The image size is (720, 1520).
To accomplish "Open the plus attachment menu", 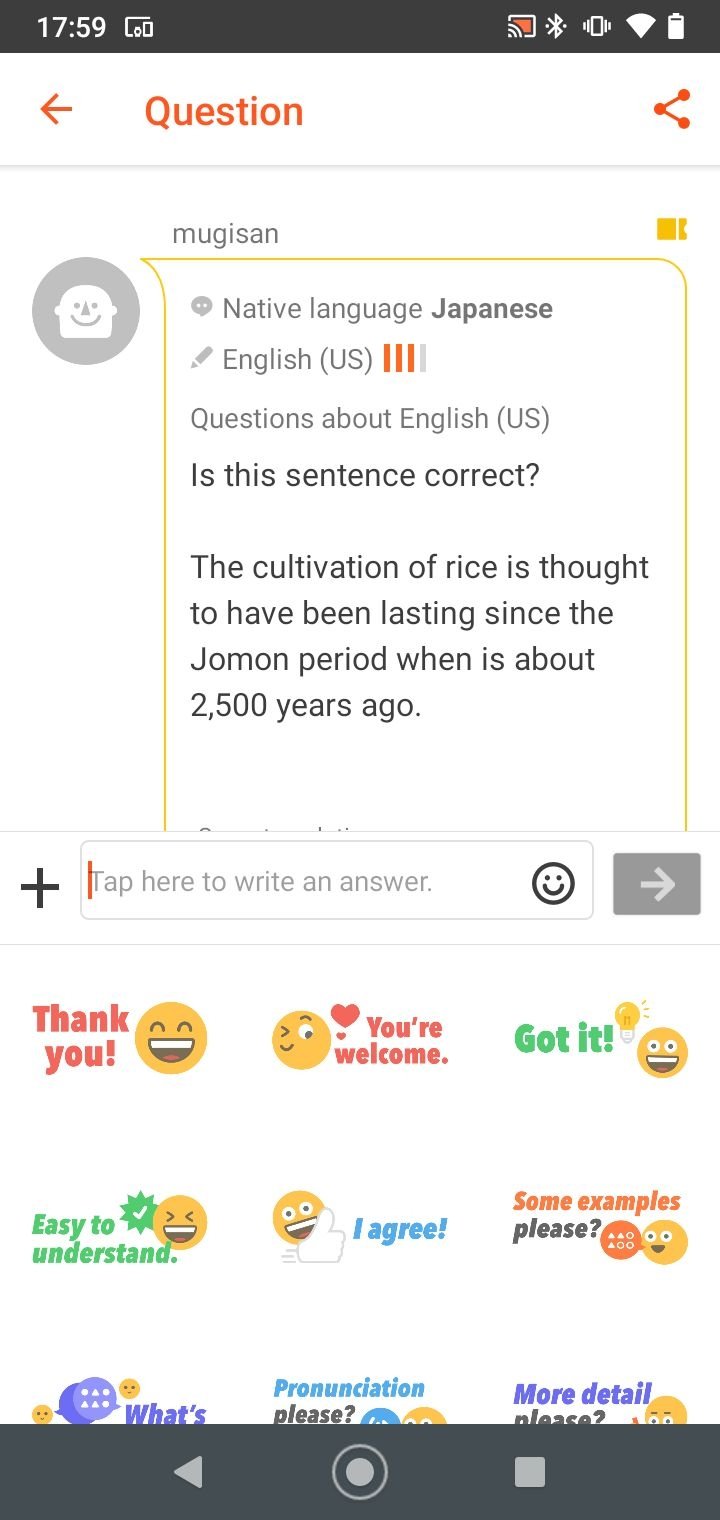I will coord(40,887).
